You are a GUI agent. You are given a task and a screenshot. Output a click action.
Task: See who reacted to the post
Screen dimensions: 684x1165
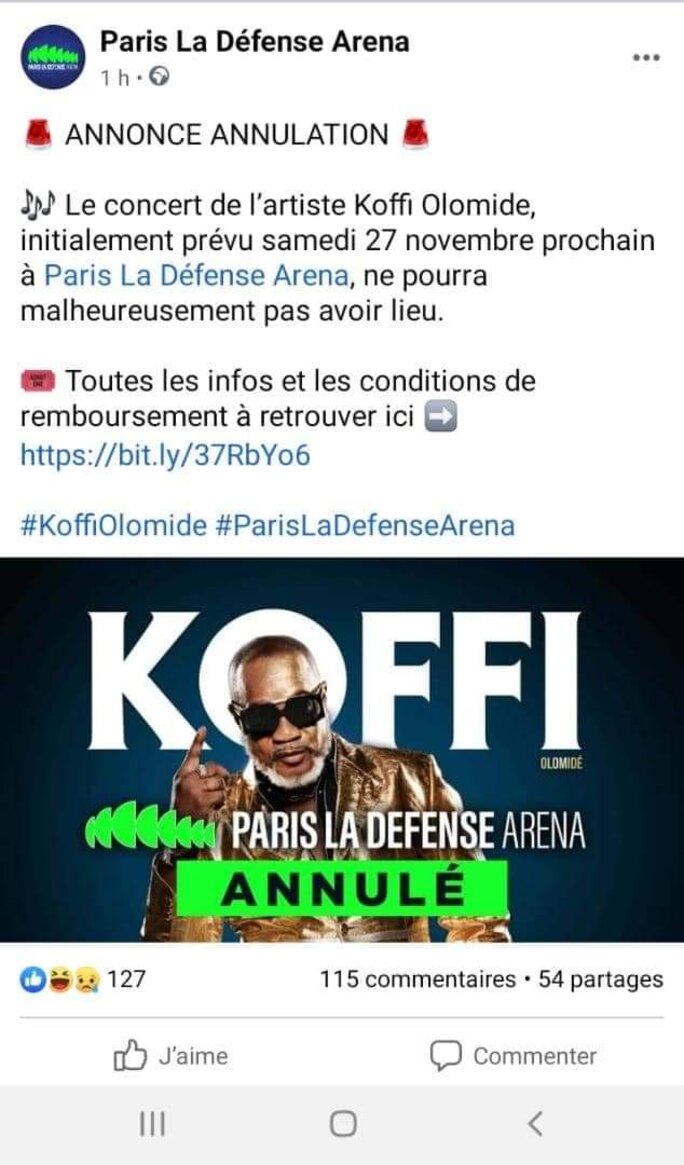(83, 979)
